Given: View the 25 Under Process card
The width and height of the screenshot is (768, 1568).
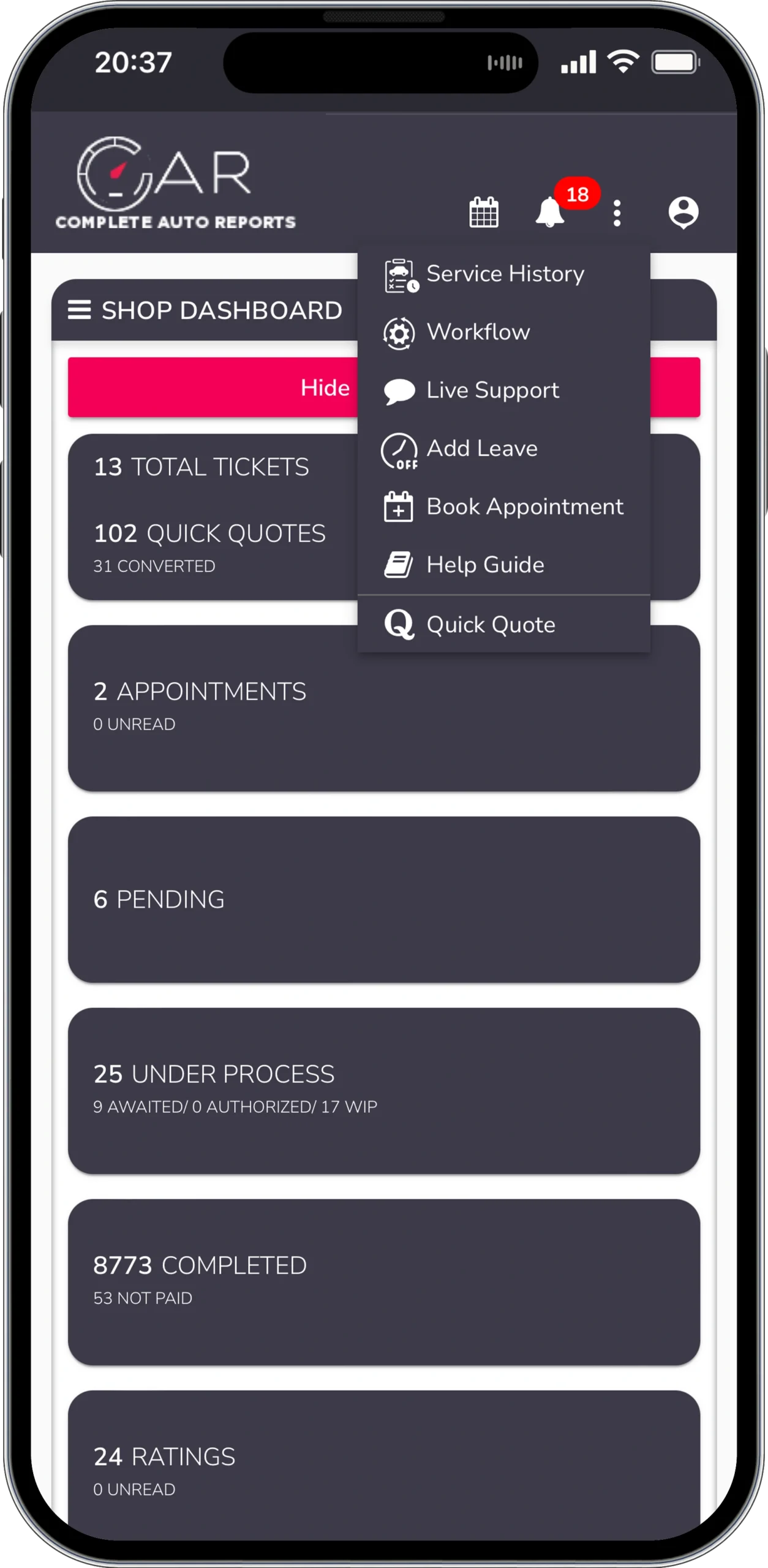Looking at the screenshot, I should (x=383, y=1090).
